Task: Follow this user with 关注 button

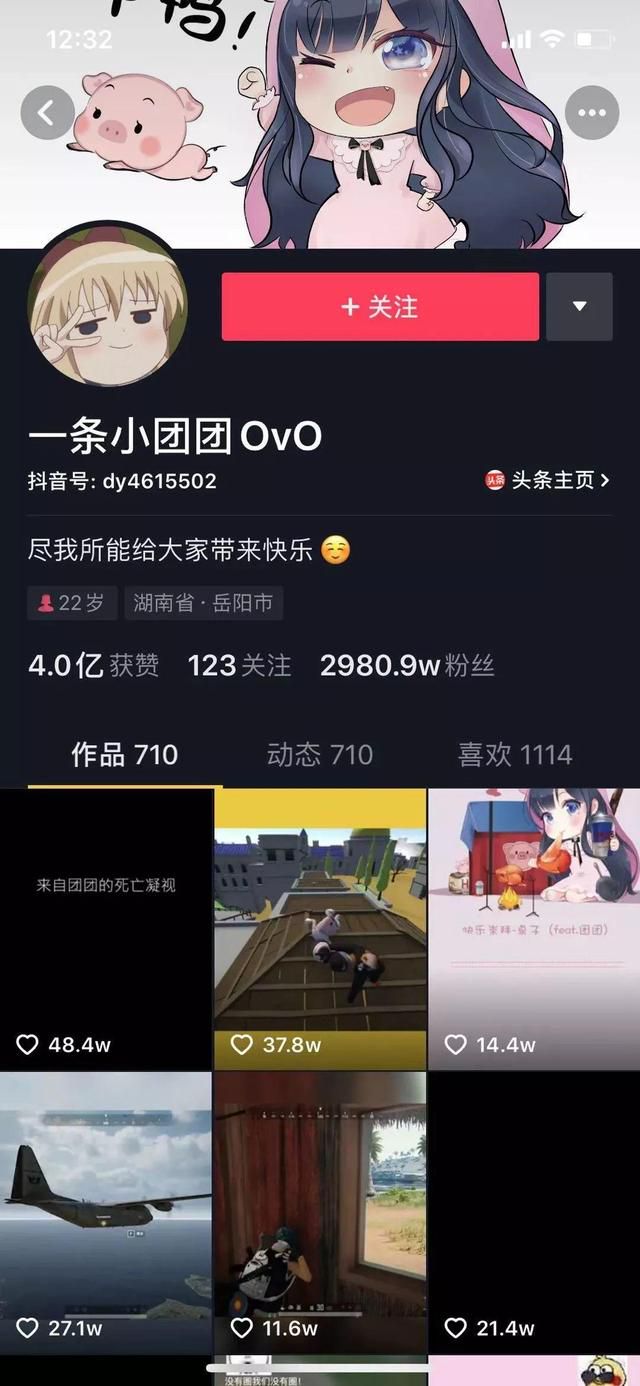Action: coord(380,307)
